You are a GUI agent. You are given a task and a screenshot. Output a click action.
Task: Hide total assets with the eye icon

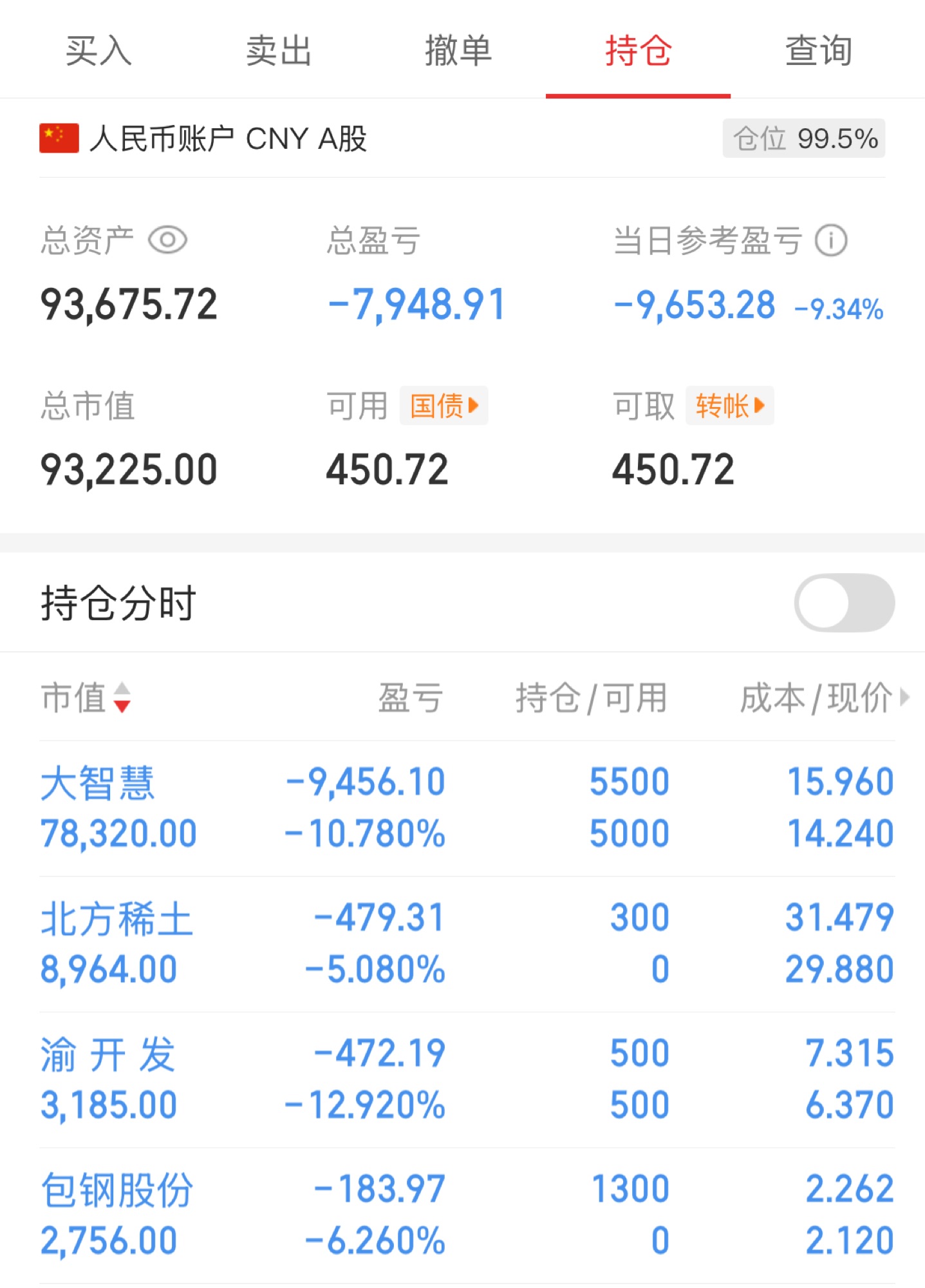(x=167, y=240)
